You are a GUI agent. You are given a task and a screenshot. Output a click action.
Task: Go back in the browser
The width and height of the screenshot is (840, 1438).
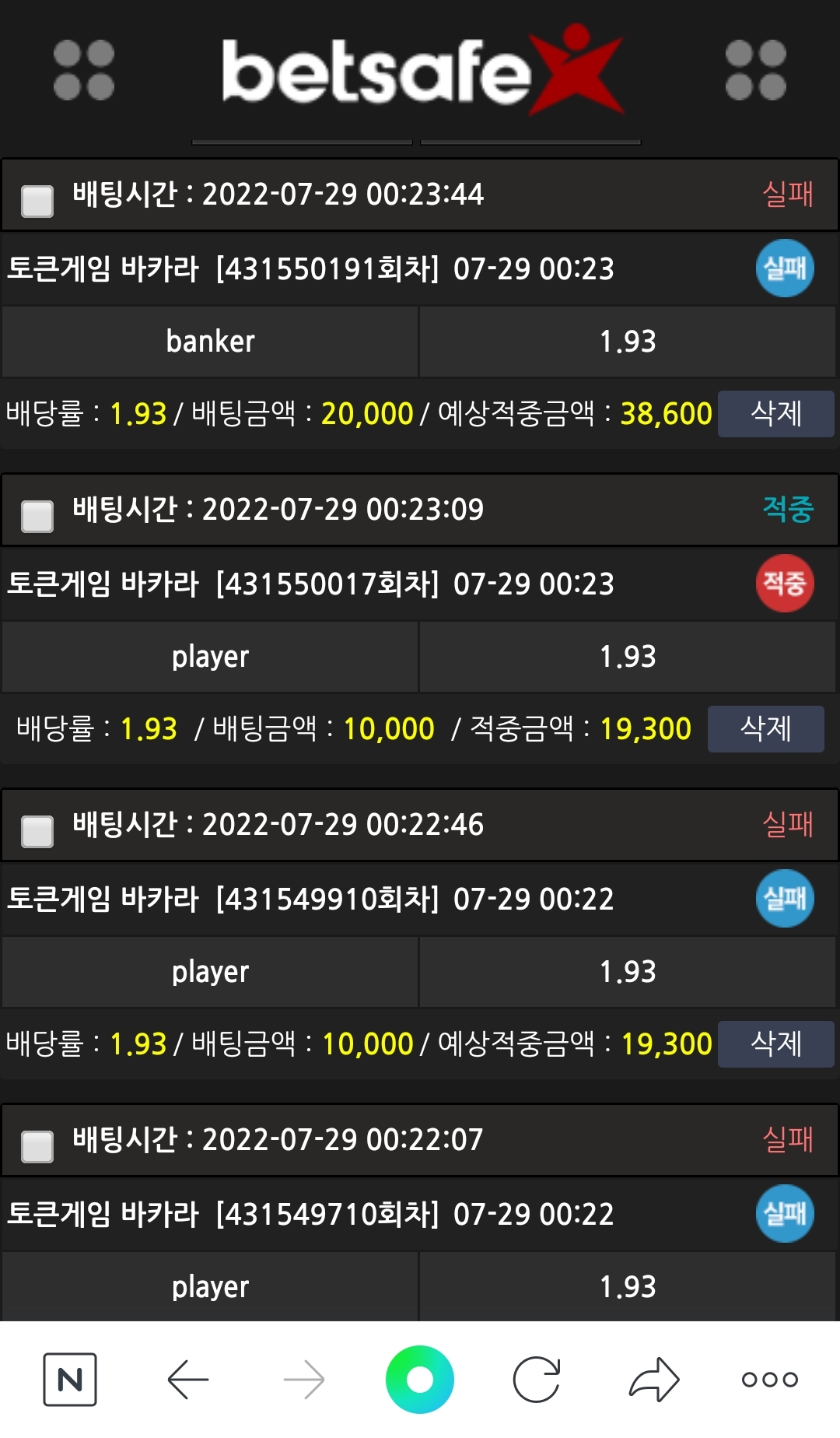tap(188, 1380)
